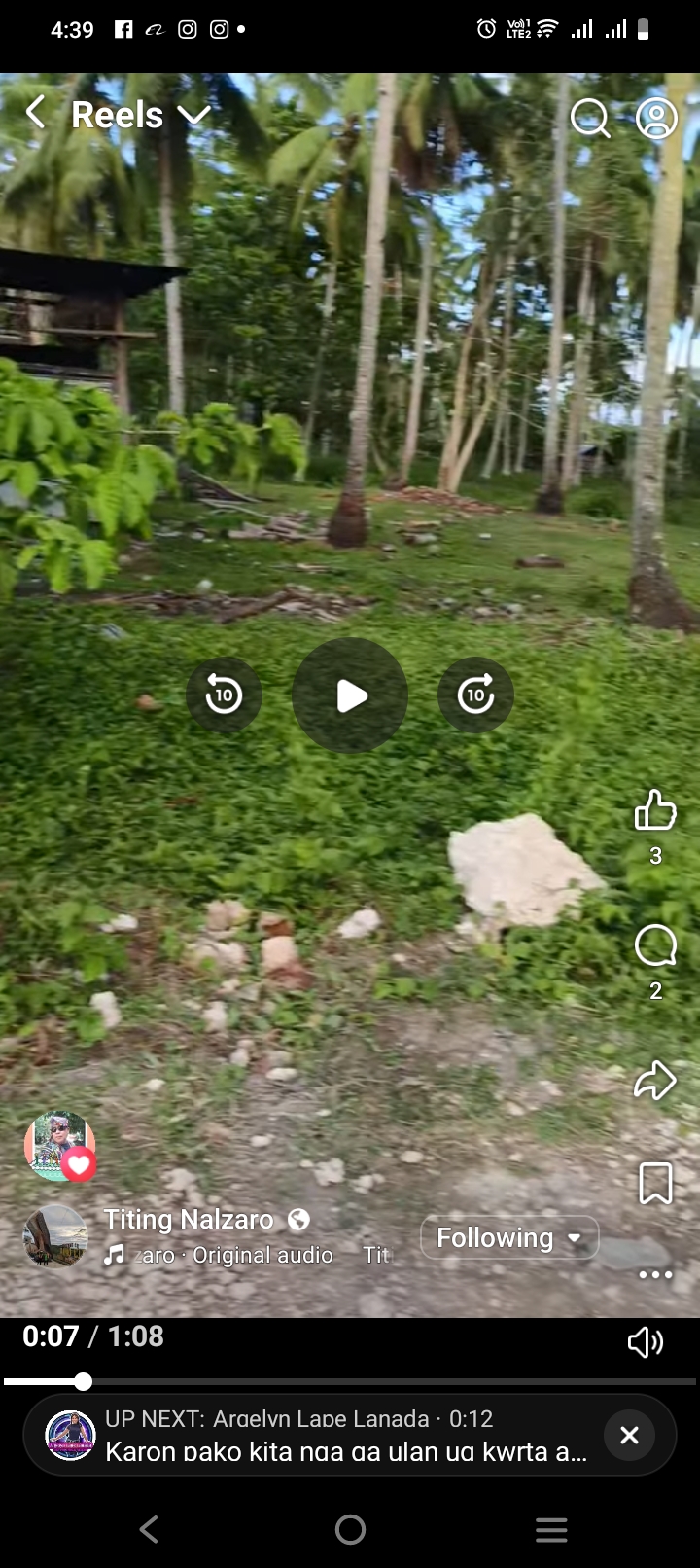700x1568 pixels.
Task: Toggle the reel's sound
Action: coord(645,1342)
